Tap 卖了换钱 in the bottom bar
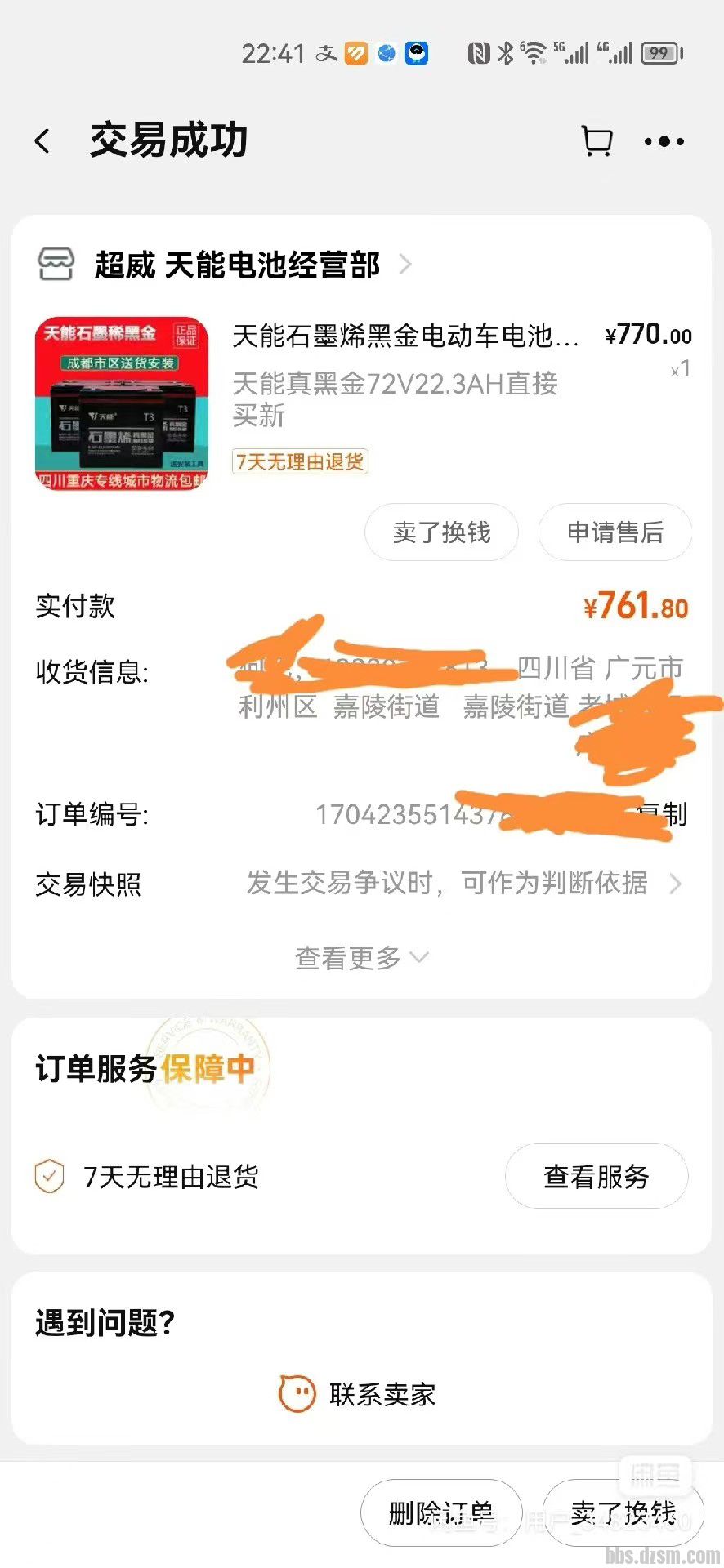Image resolution: width=724 pixels, height=1568 pixels. click(623, 1512)
